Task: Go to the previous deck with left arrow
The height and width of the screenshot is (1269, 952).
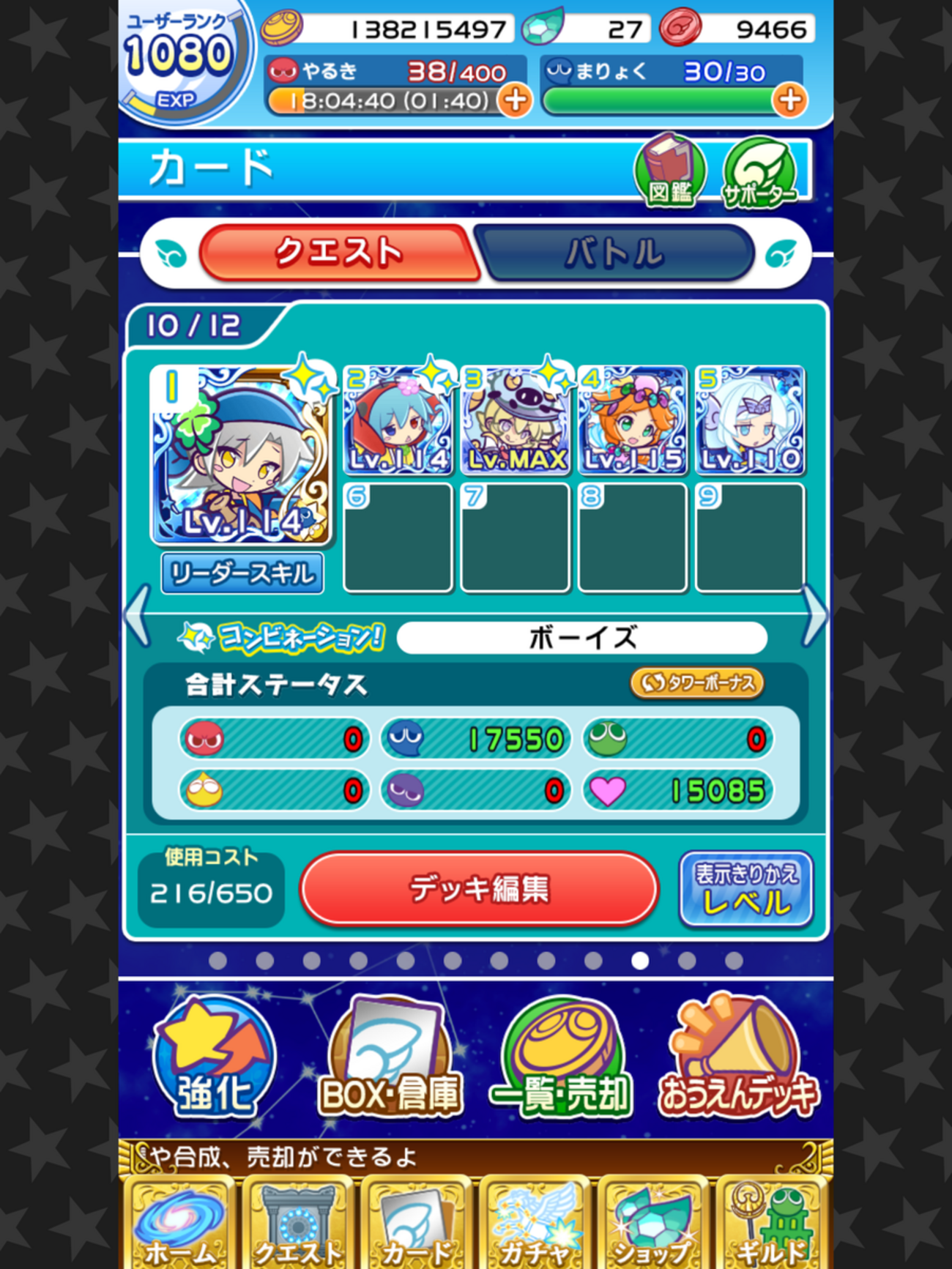Action: 138,616
